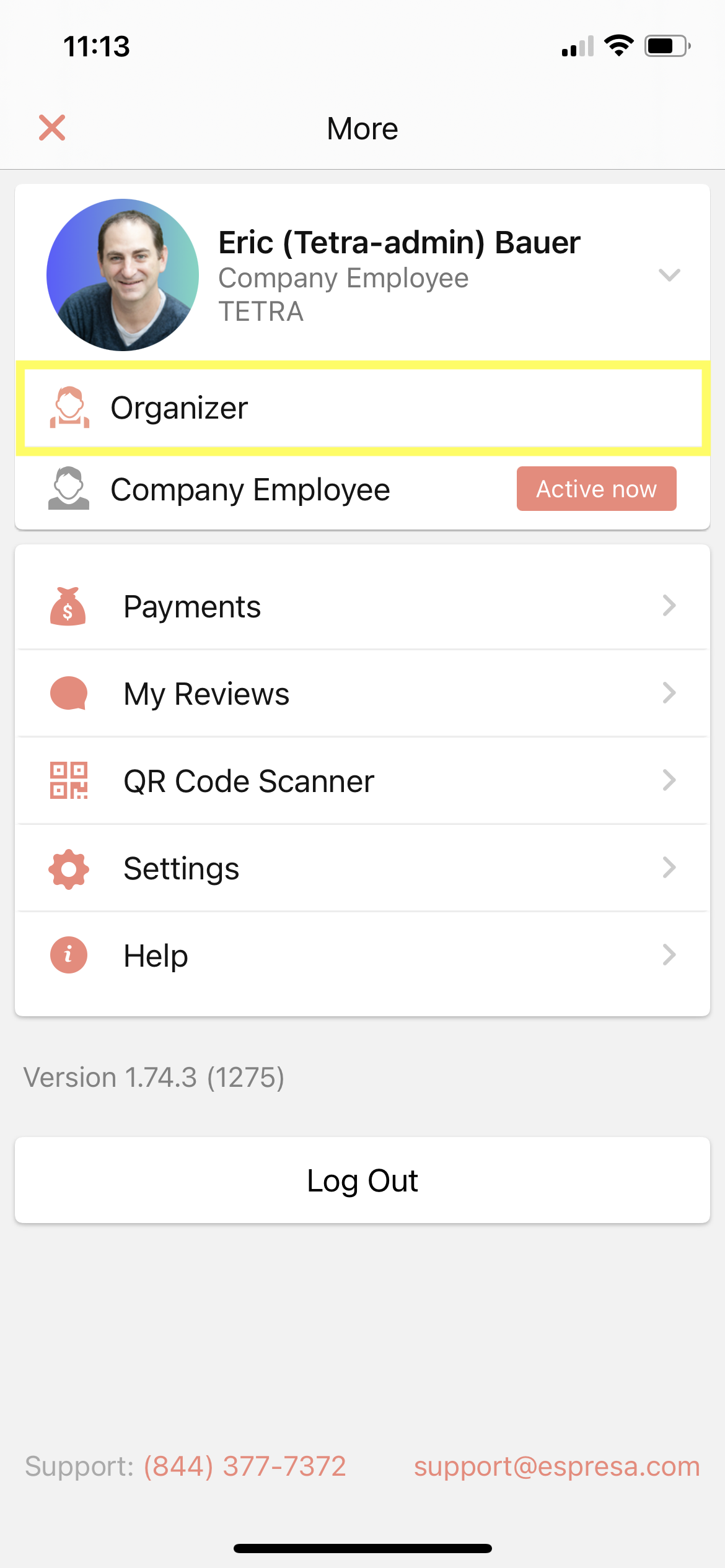The width and height of the screenshot is (725, 1568).
Task: Select the Company Employee role
Action: click(362, 489)
